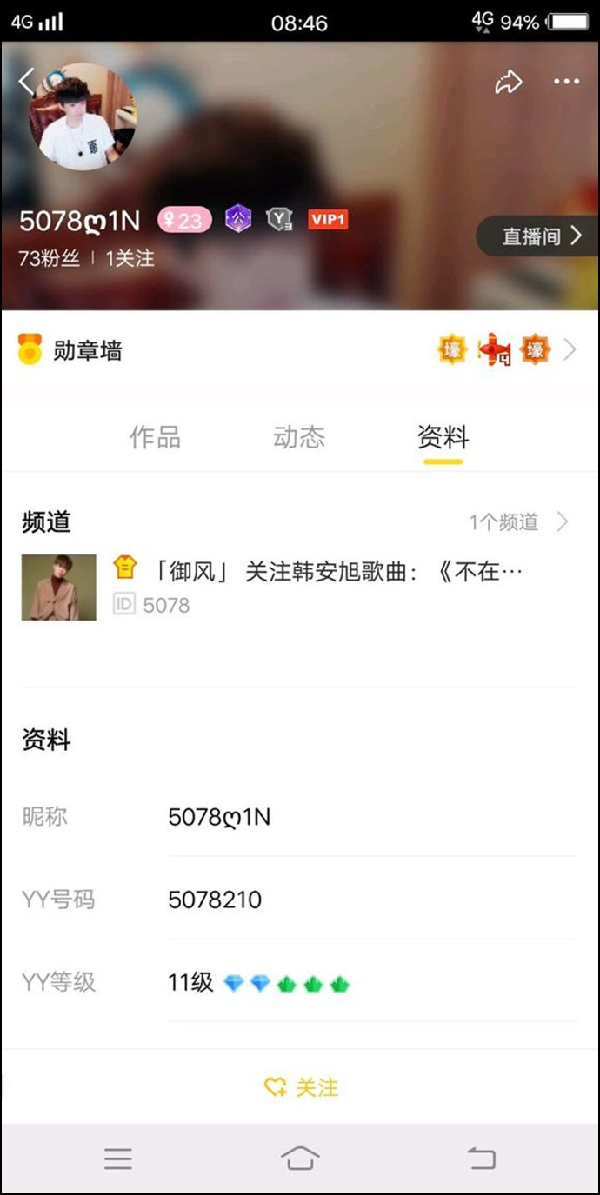
Task: Open the 1关注 following list
Action: (130, 258)
